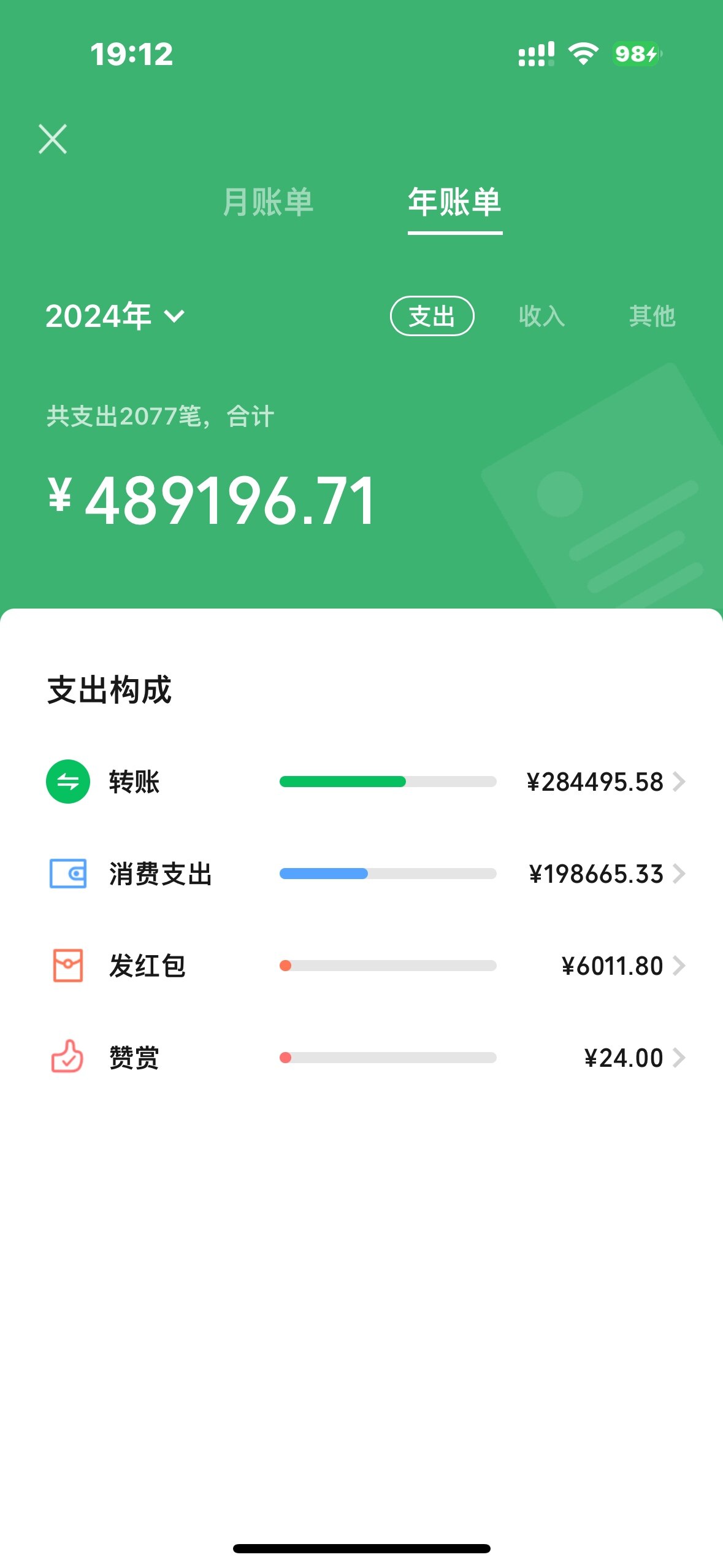Switch to the 月账单 tab

tap(268, 202)
